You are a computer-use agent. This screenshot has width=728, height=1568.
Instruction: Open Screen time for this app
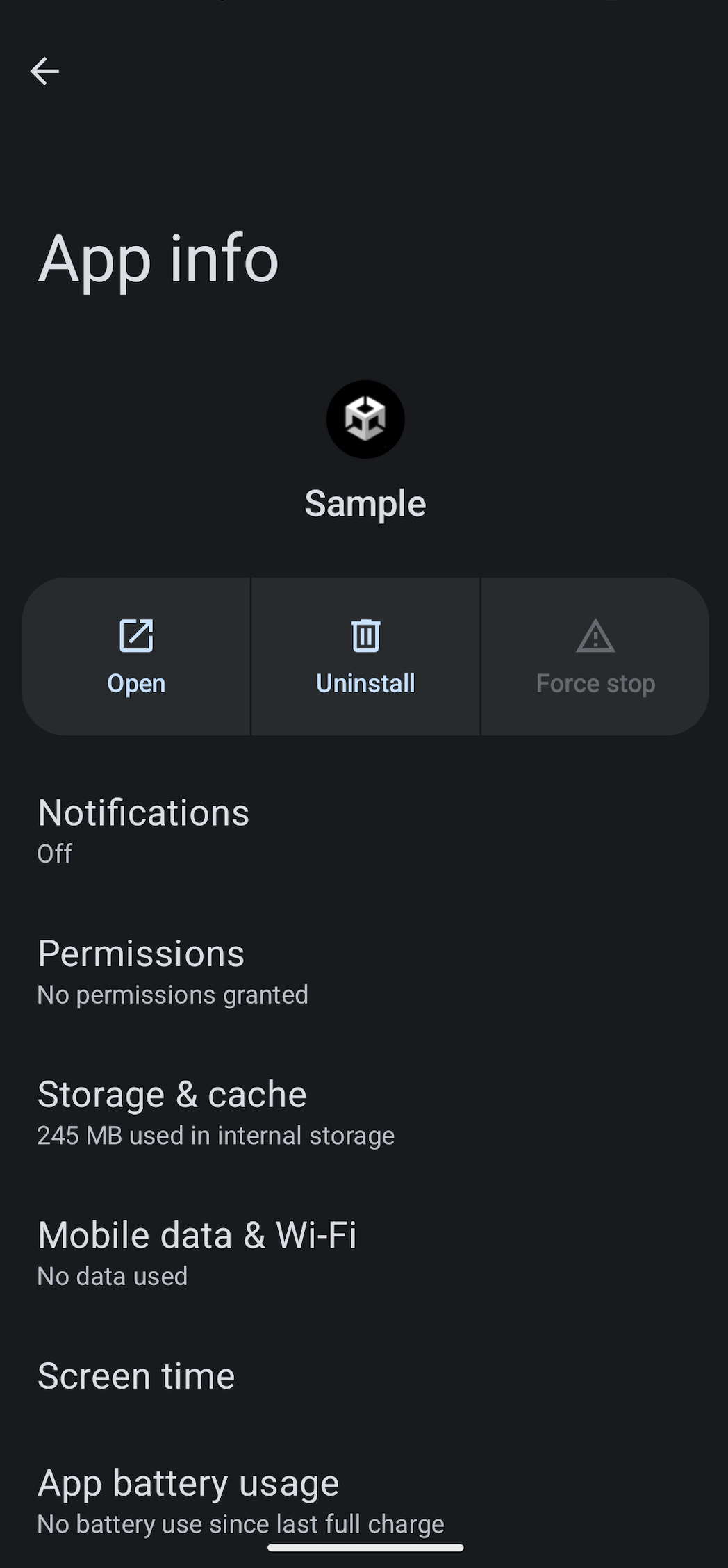[x=364, y=1376]
